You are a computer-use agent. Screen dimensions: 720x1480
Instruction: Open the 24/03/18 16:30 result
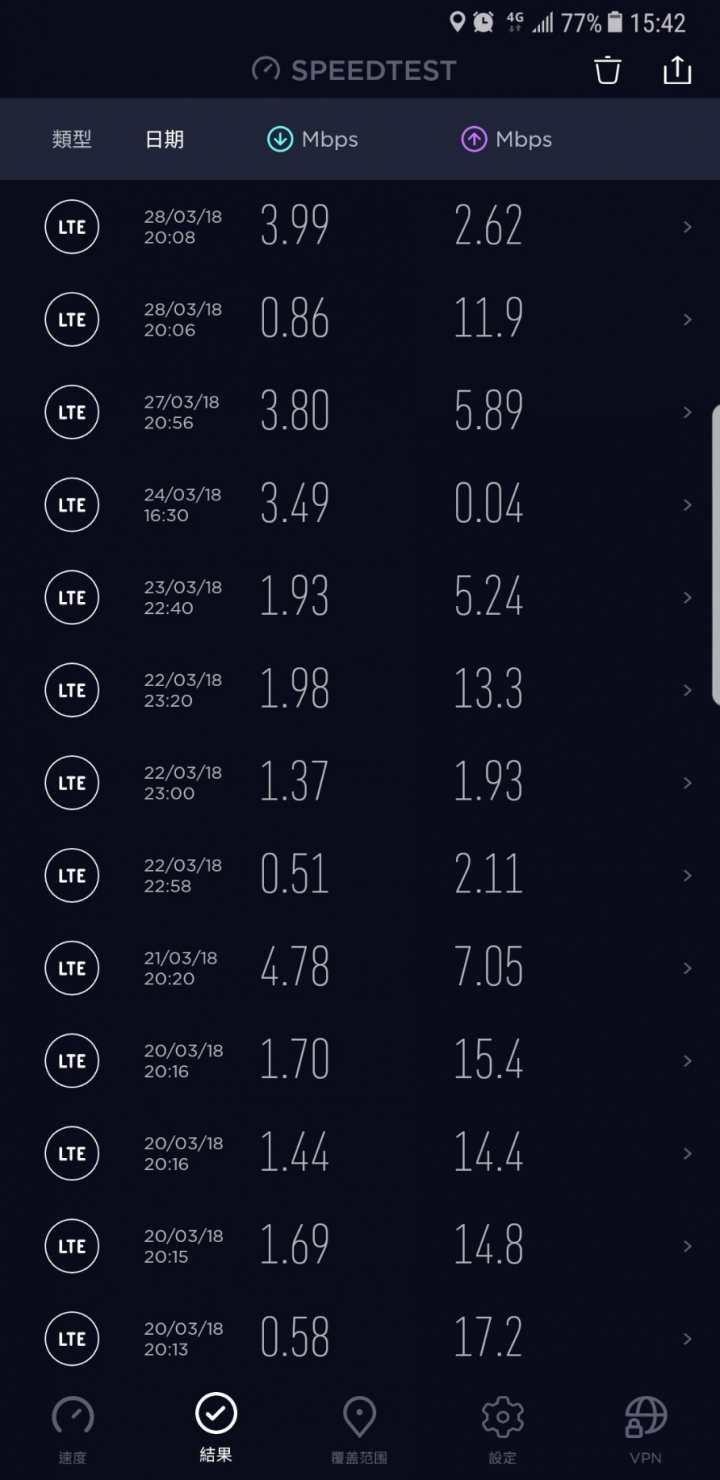360,505
